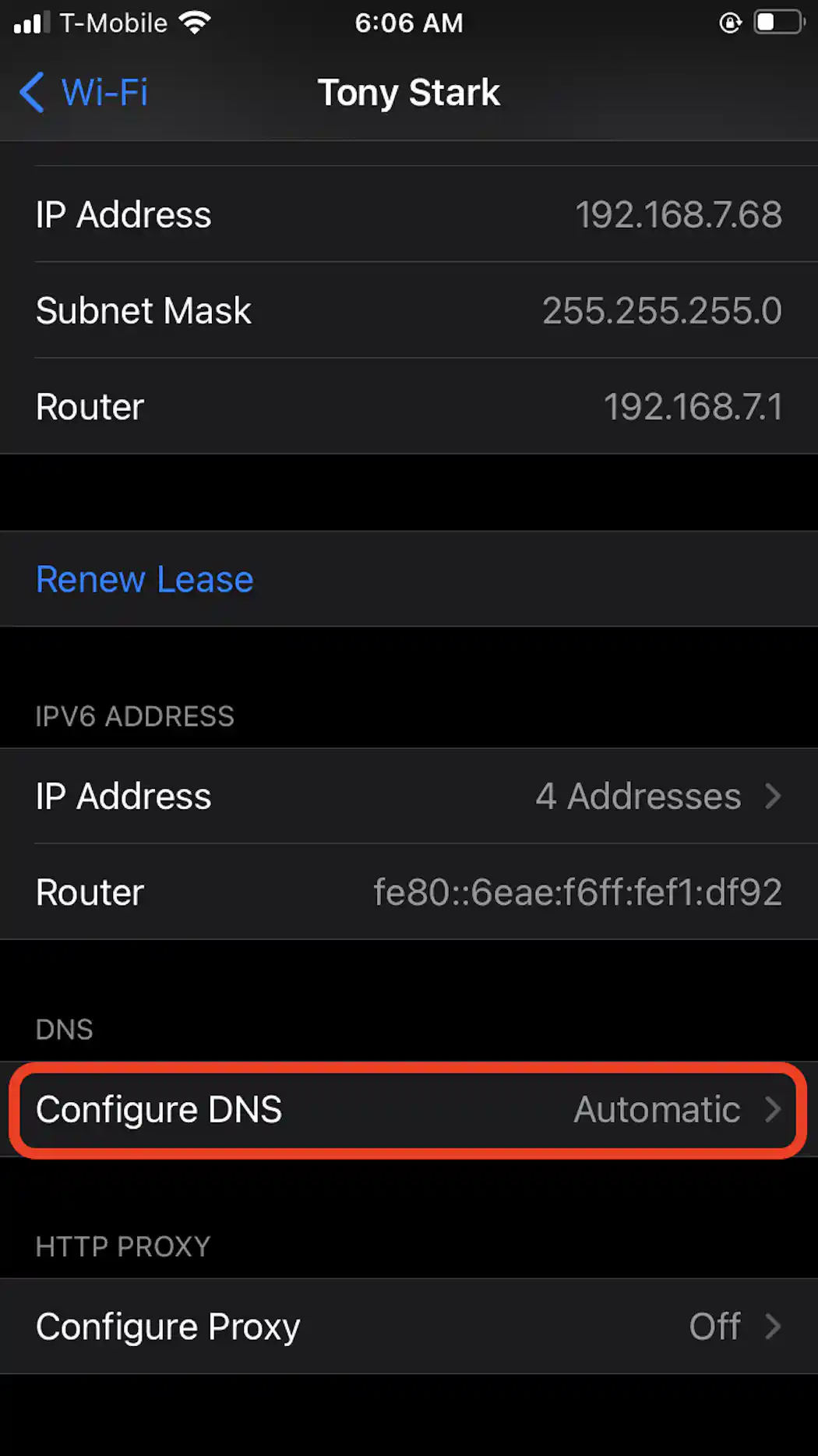This screenshot has height=1456, width=818.
Task: Open Configure Proxy settings
Action: point(408,1326)
